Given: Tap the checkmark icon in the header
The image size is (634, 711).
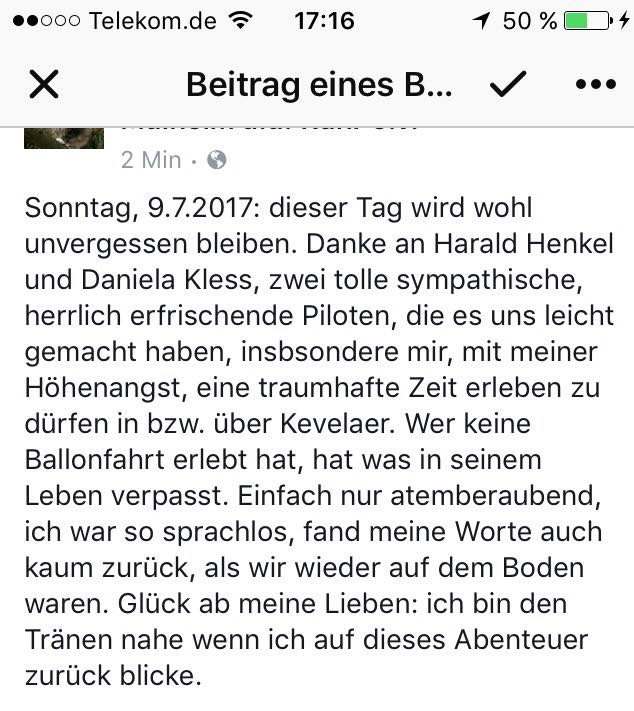Looking at the screenshot, I should coord(508,85).
